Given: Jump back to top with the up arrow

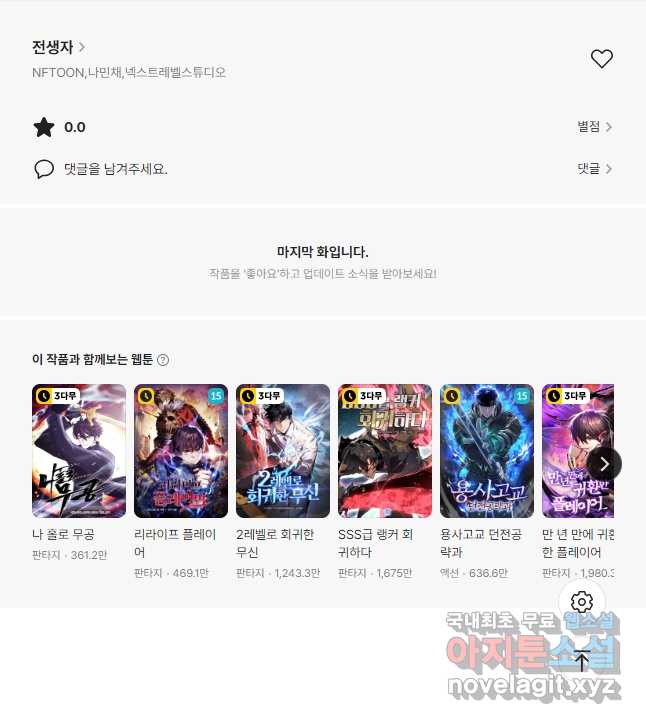Looking at the screenshot, I should point(582,660).
